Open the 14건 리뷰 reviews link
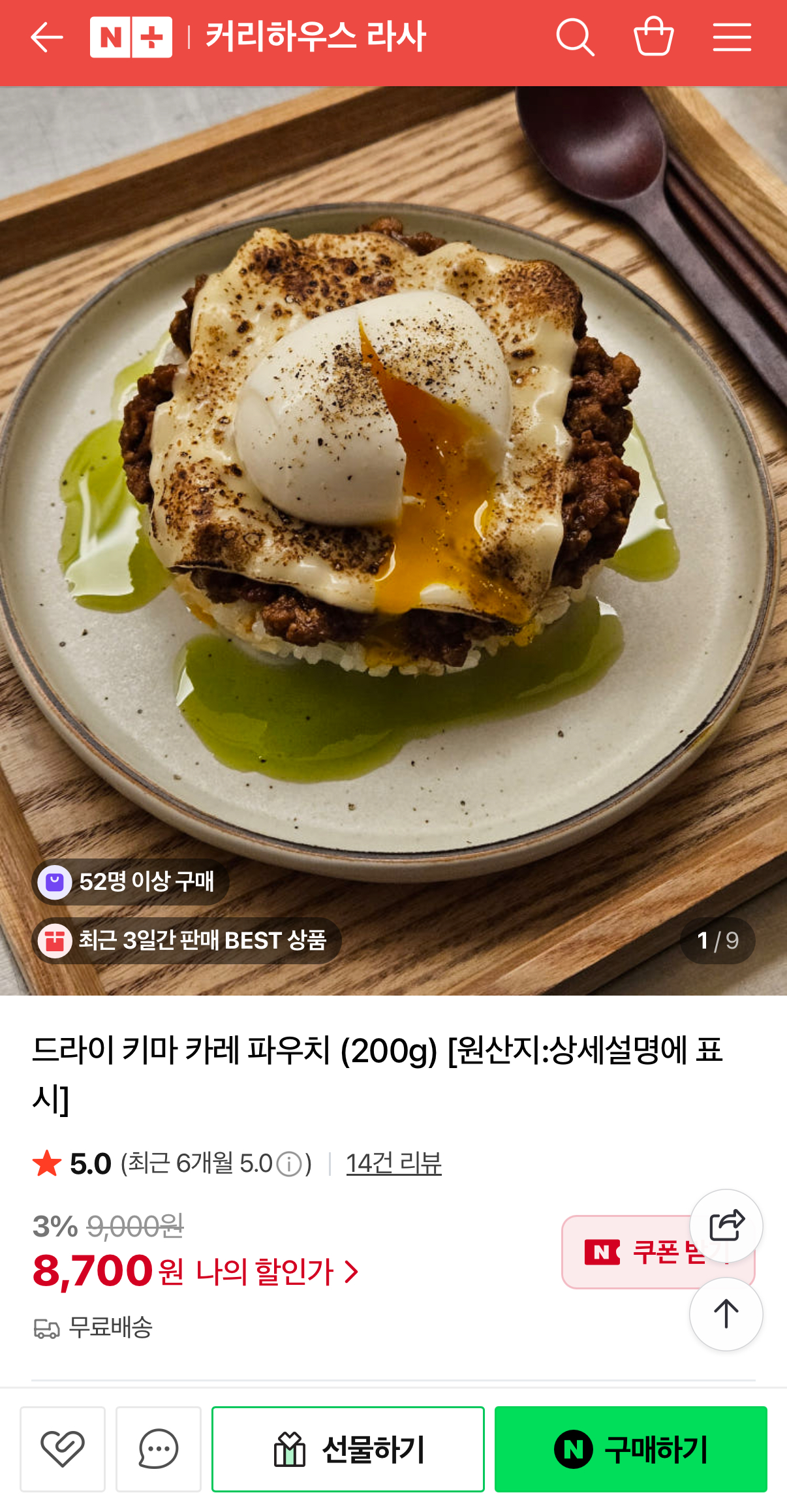 click(393, 1163)
